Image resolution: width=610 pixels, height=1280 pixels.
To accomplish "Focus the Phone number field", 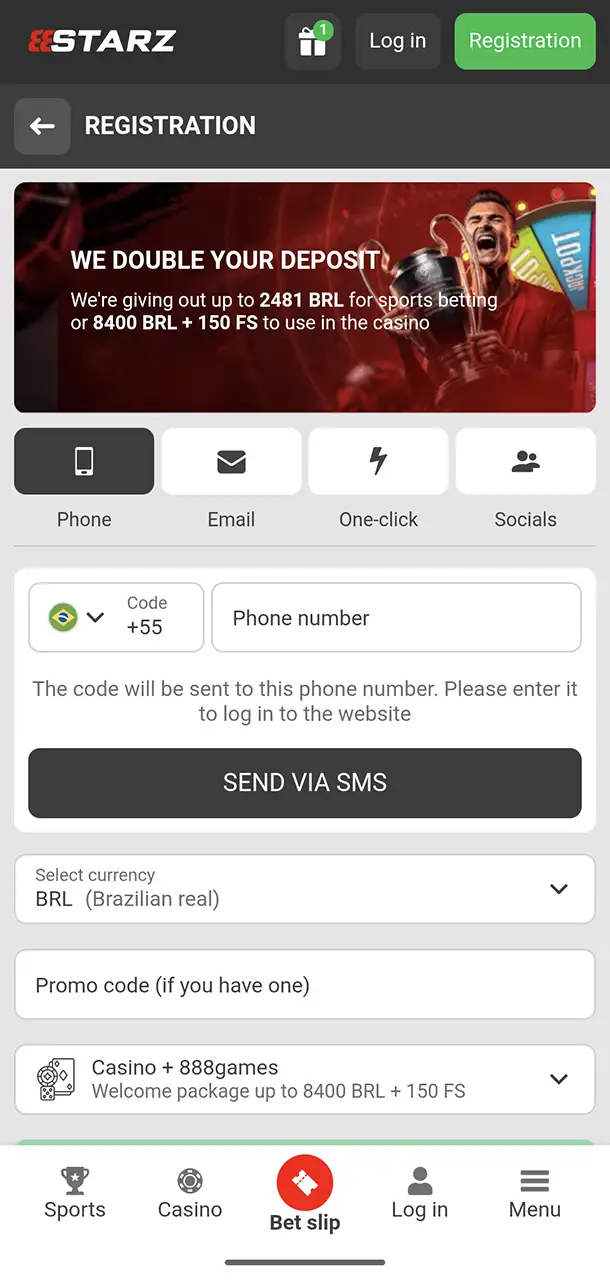I will click(396, 618).
